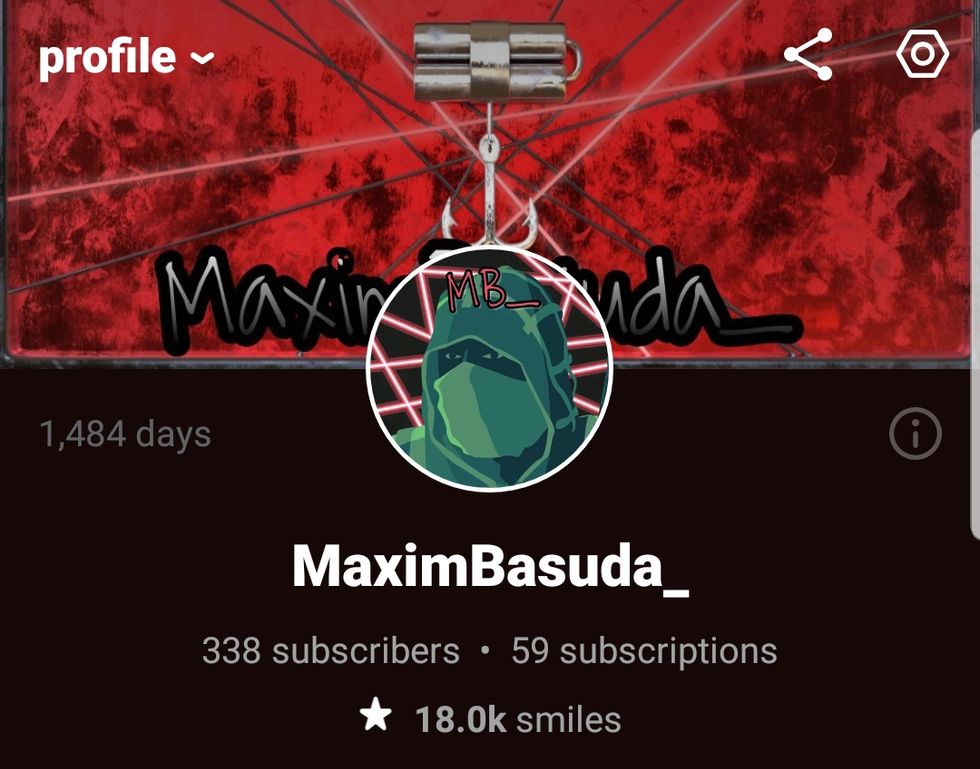Open the profile info icon
Image resolution: width=980 pixels, height=769 pixels.
[915, 434]
